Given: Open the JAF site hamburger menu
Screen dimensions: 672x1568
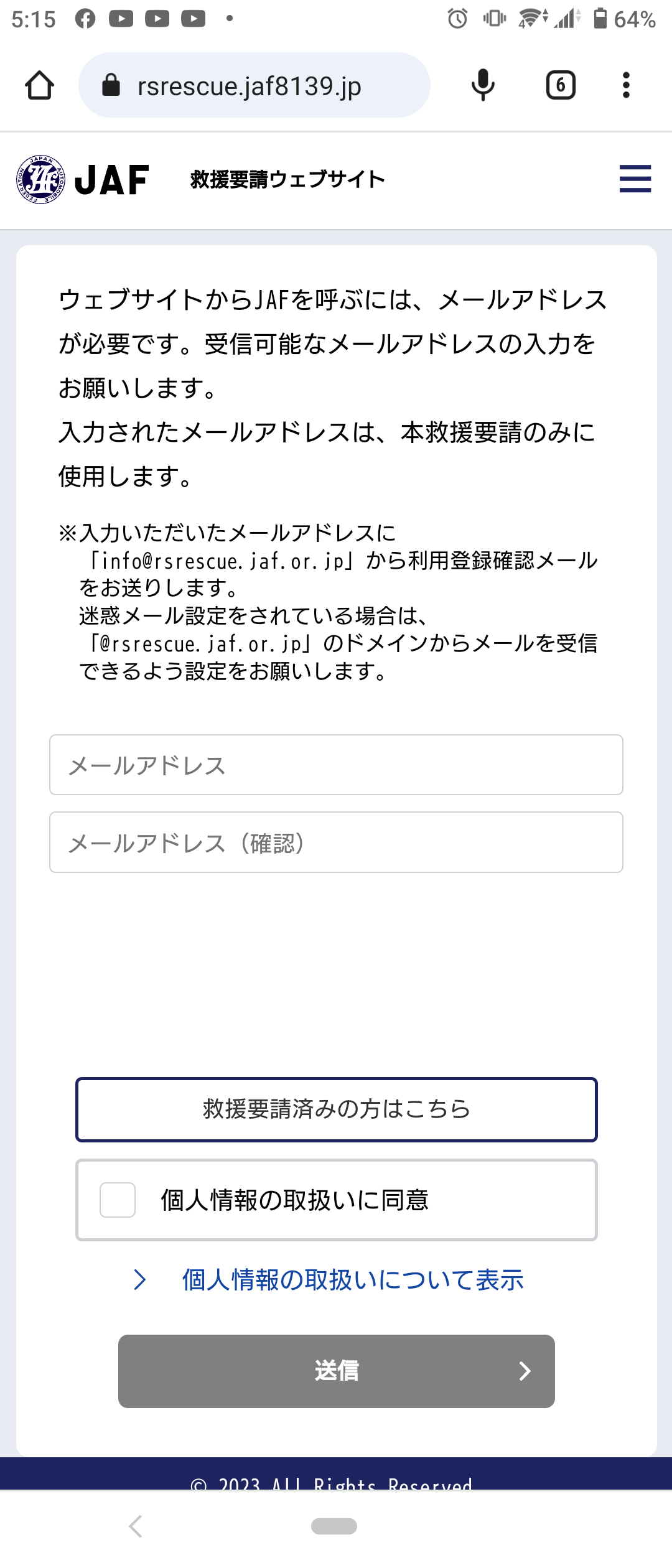Looking at the screenshot, I should (635, 179).
